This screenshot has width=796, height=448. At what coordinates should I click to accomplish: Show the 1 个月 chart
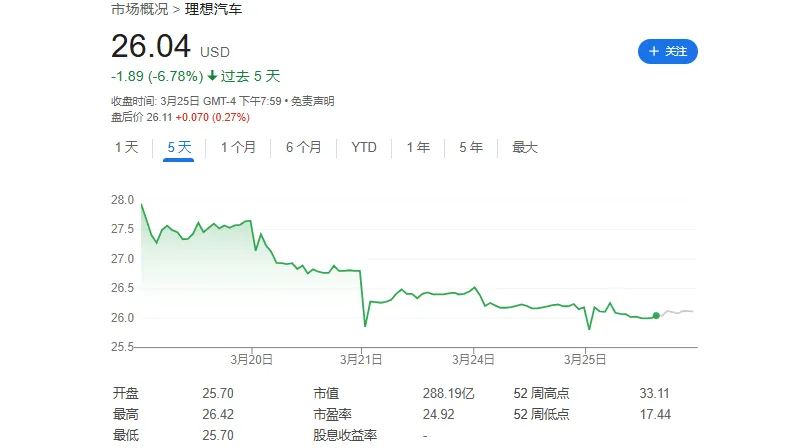(x=238, y=147)
